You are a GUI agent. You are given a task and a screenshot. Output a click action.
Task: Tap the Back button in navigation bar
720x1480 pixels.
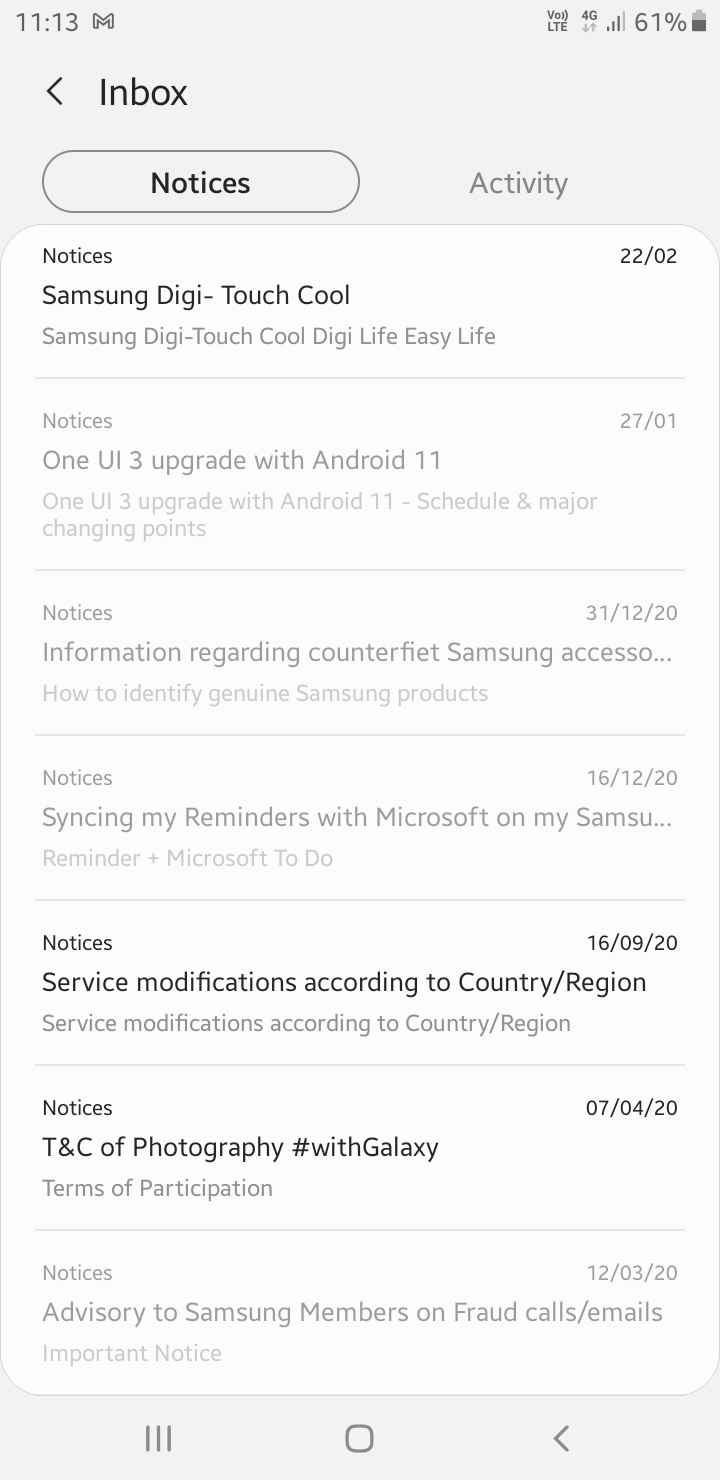click(560, 1438)
